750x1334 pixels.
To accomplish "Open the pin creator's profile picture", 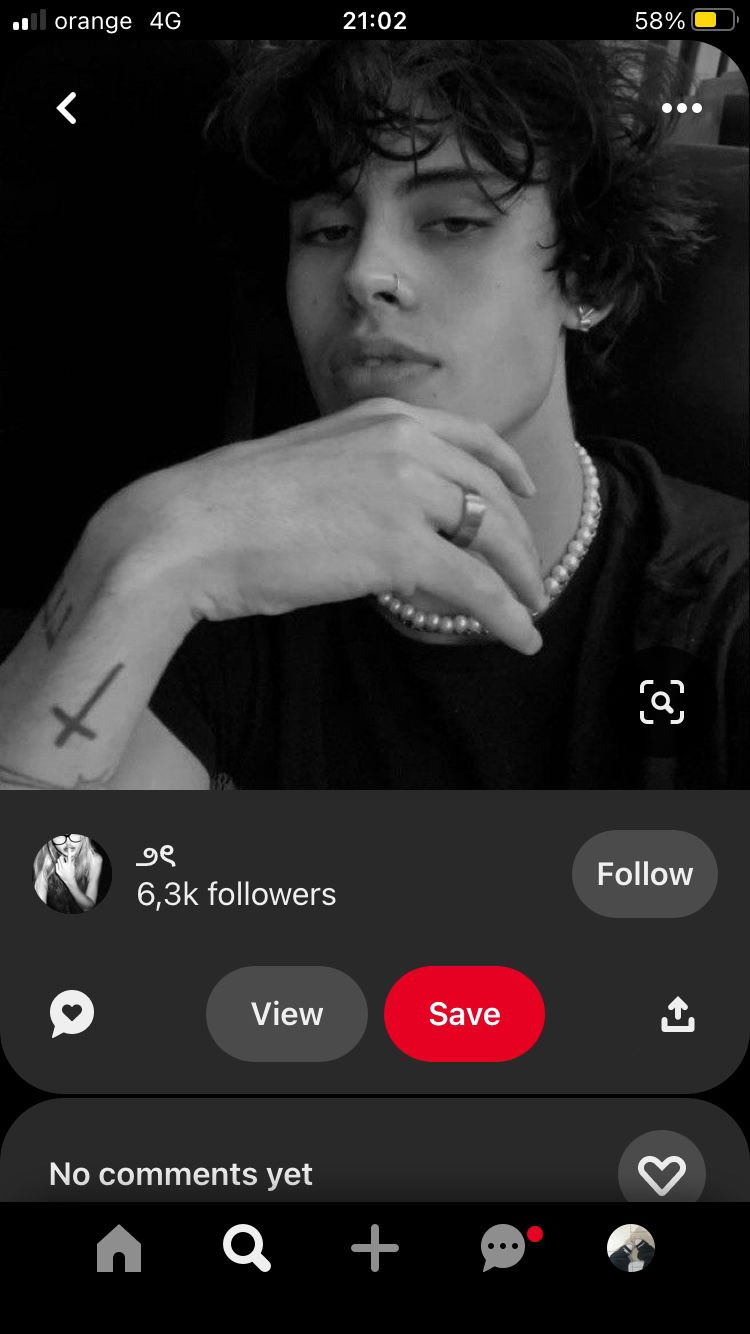I will point(72,874).
